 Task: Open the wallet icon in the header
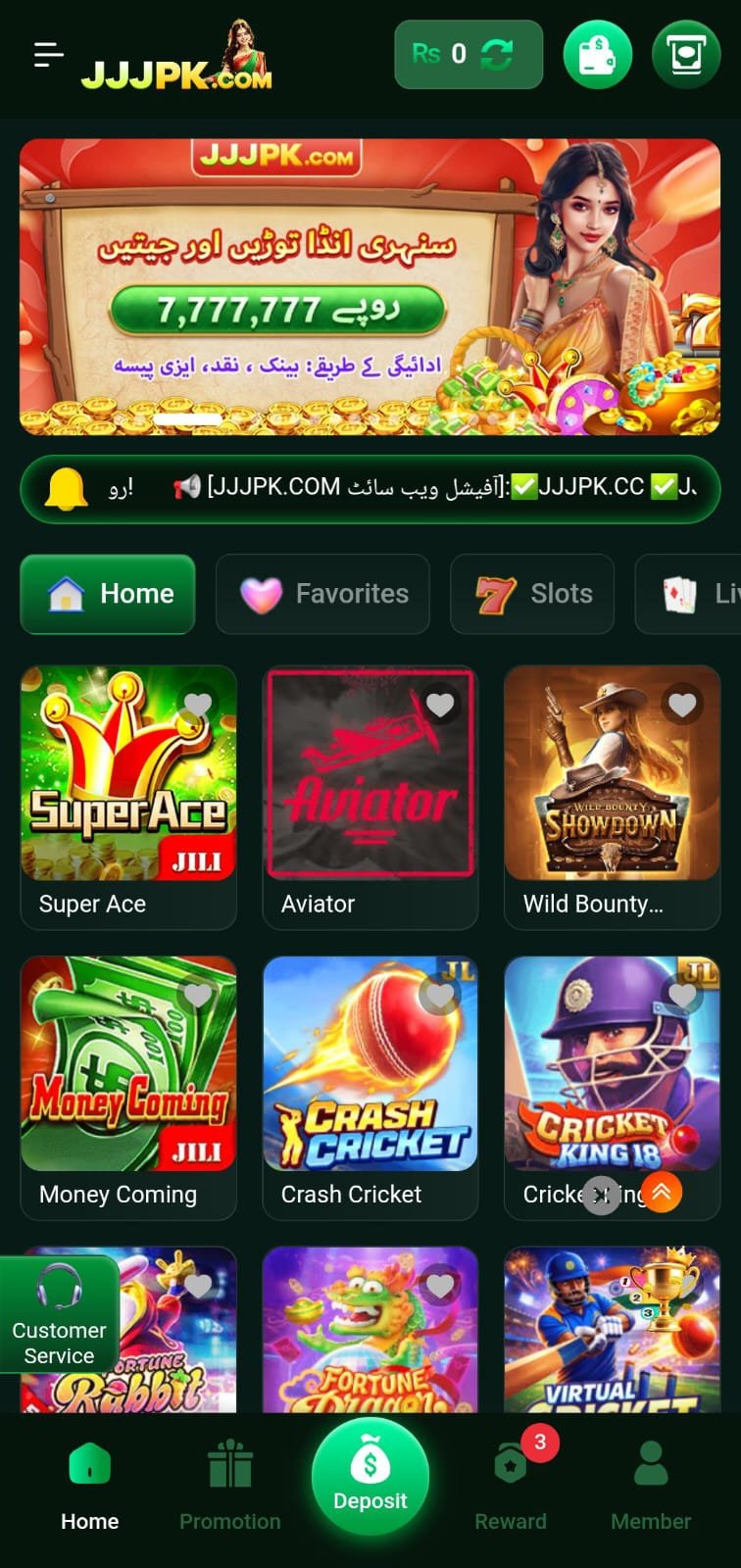pyautogui.click(x=598, y=54)
